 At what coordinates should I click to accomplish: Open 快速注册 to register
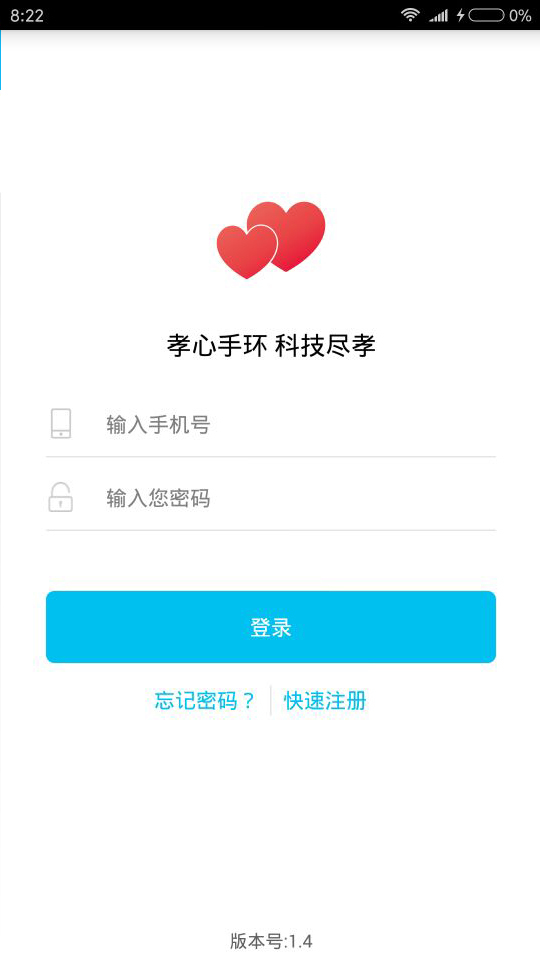[x=325, y=700]
